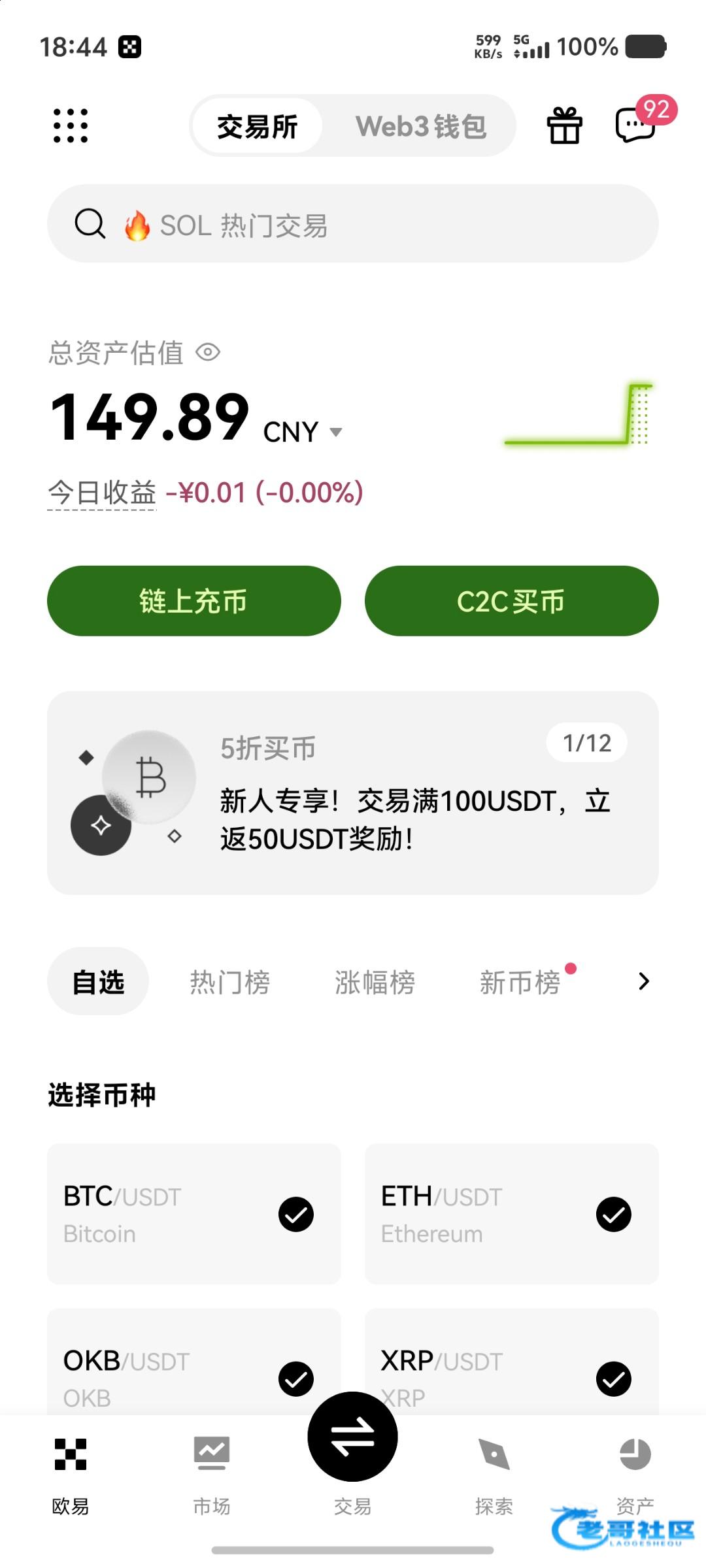
Task: Open the CNY currency dropdown
Action: pyautogui.click(x=336, y=432)
